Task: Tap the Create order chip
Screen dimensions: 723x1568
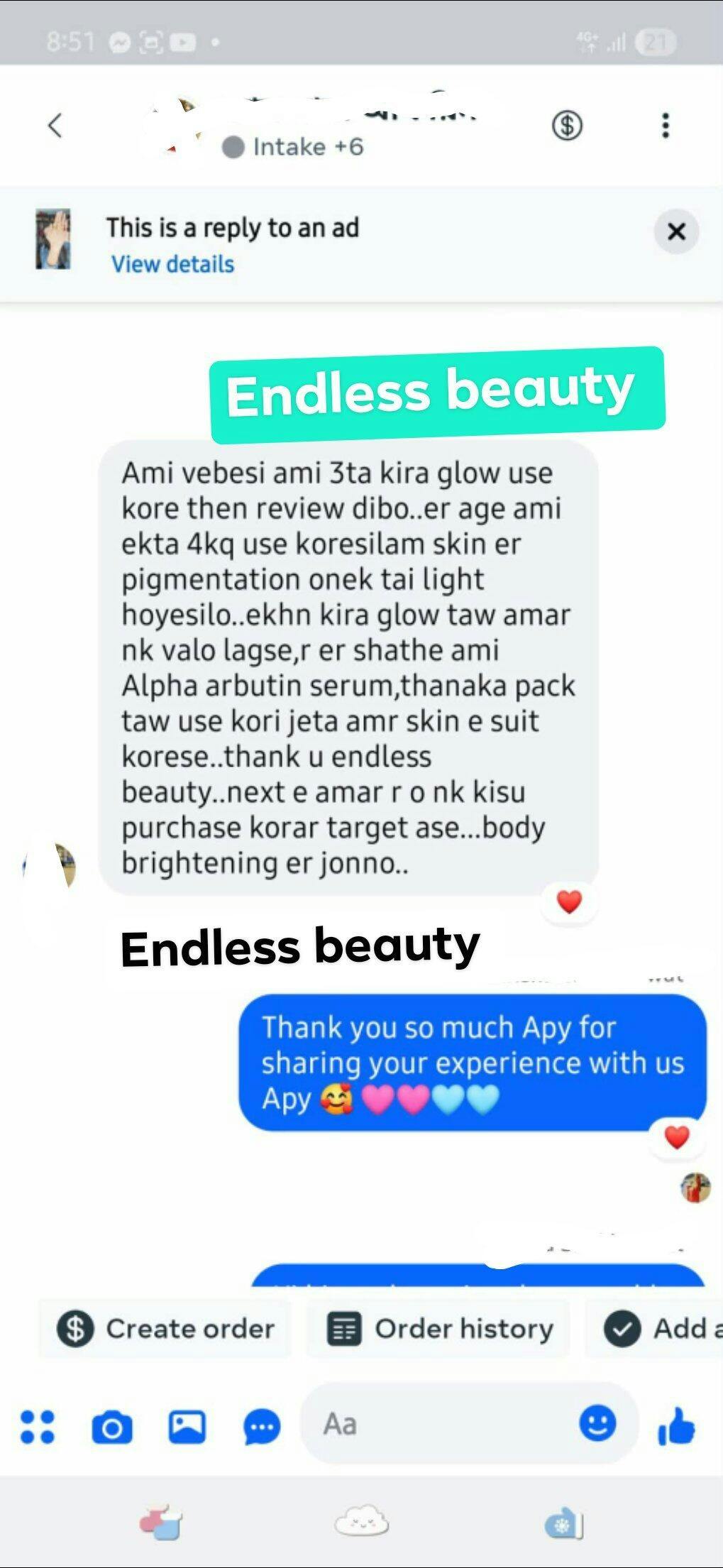Action: point(166,1329)
